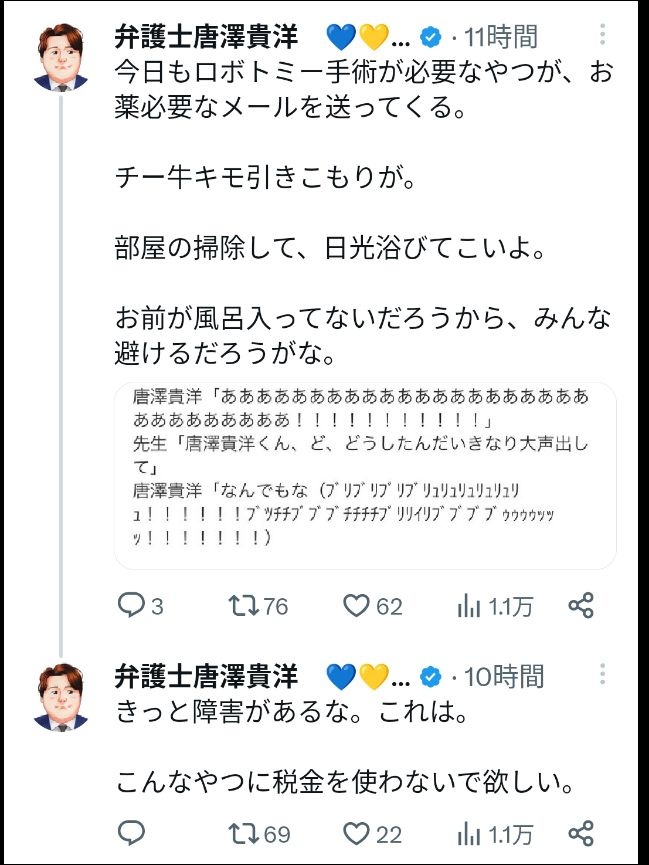Like the tweet with 22 likes

pos(357,833)
